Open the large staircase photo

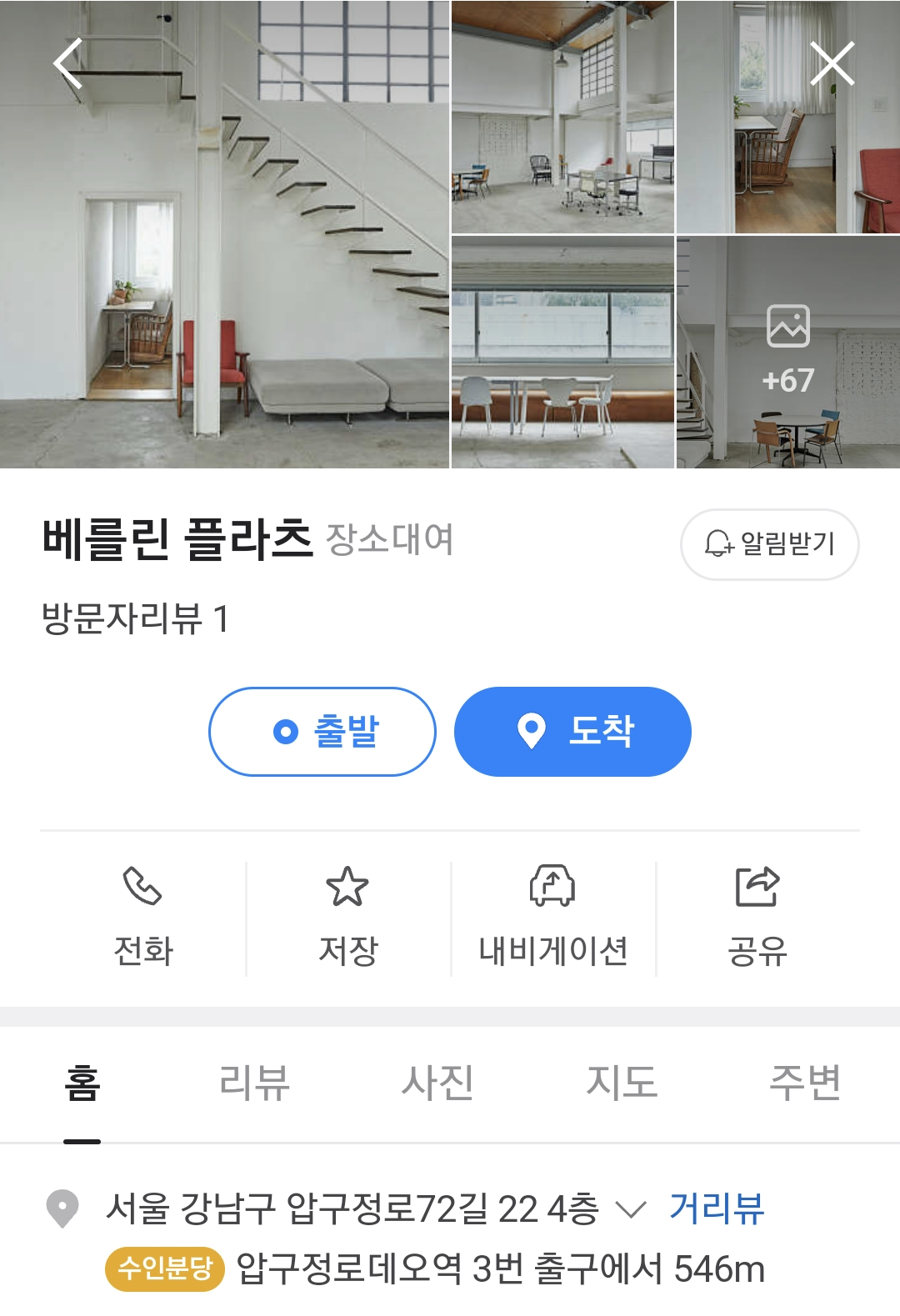click(x=225, y=233)
